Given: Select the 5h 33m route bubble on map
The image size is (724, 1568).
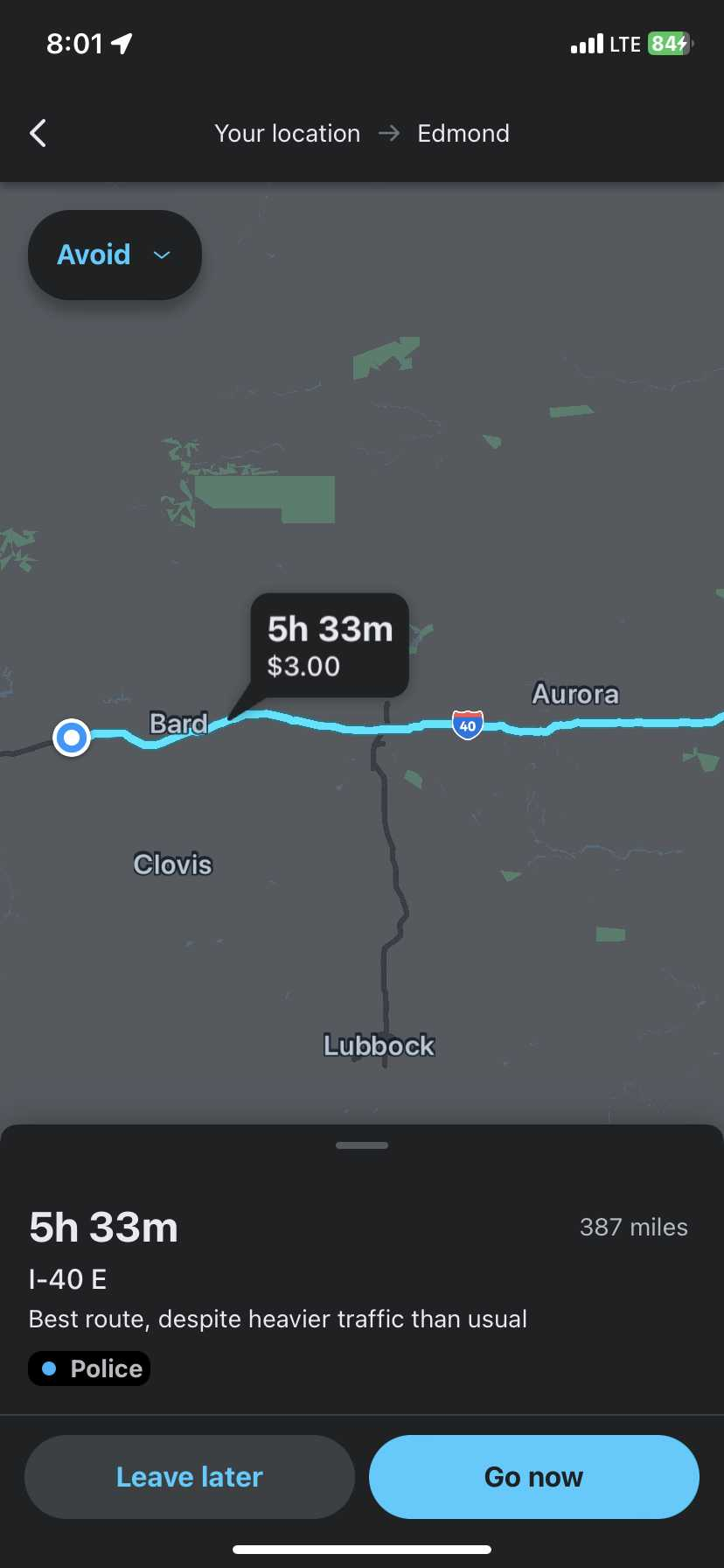Looking at the screenshot, I should [x=330, y=646].
